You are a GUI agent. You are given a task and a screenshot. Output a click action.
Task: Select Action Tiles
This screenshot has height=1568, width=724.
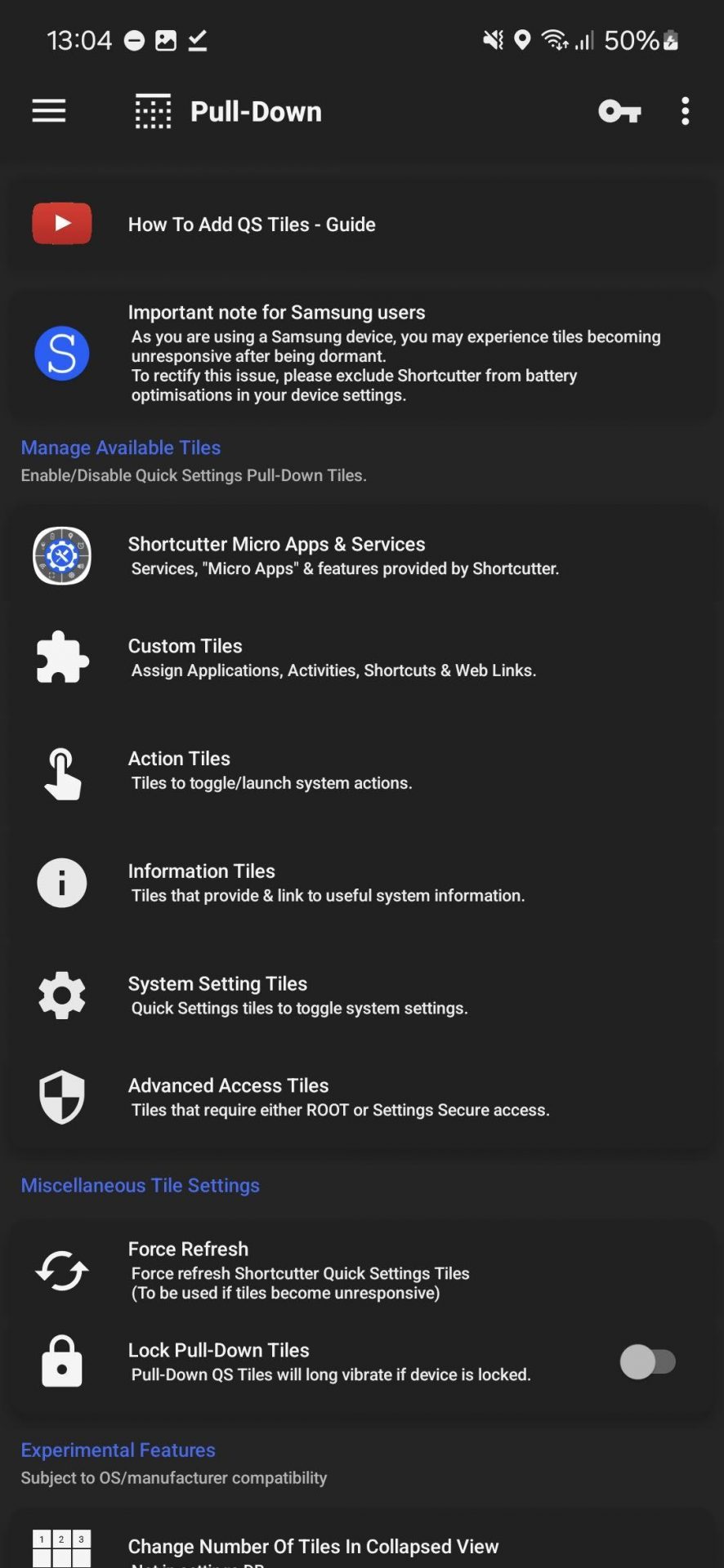(x=361, y=770)
